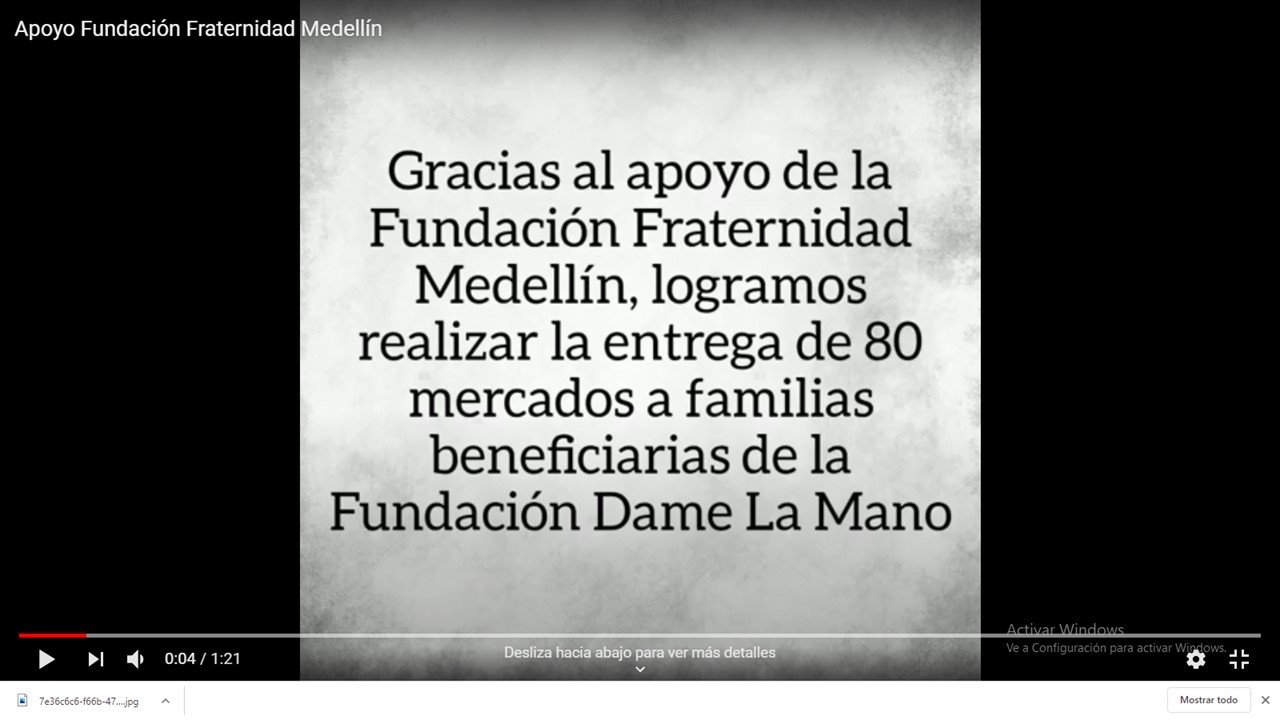Seek along the video progress bar
Image resolution: width=1280 pixels, height=720 pixels.
click(x=640, y=635)
